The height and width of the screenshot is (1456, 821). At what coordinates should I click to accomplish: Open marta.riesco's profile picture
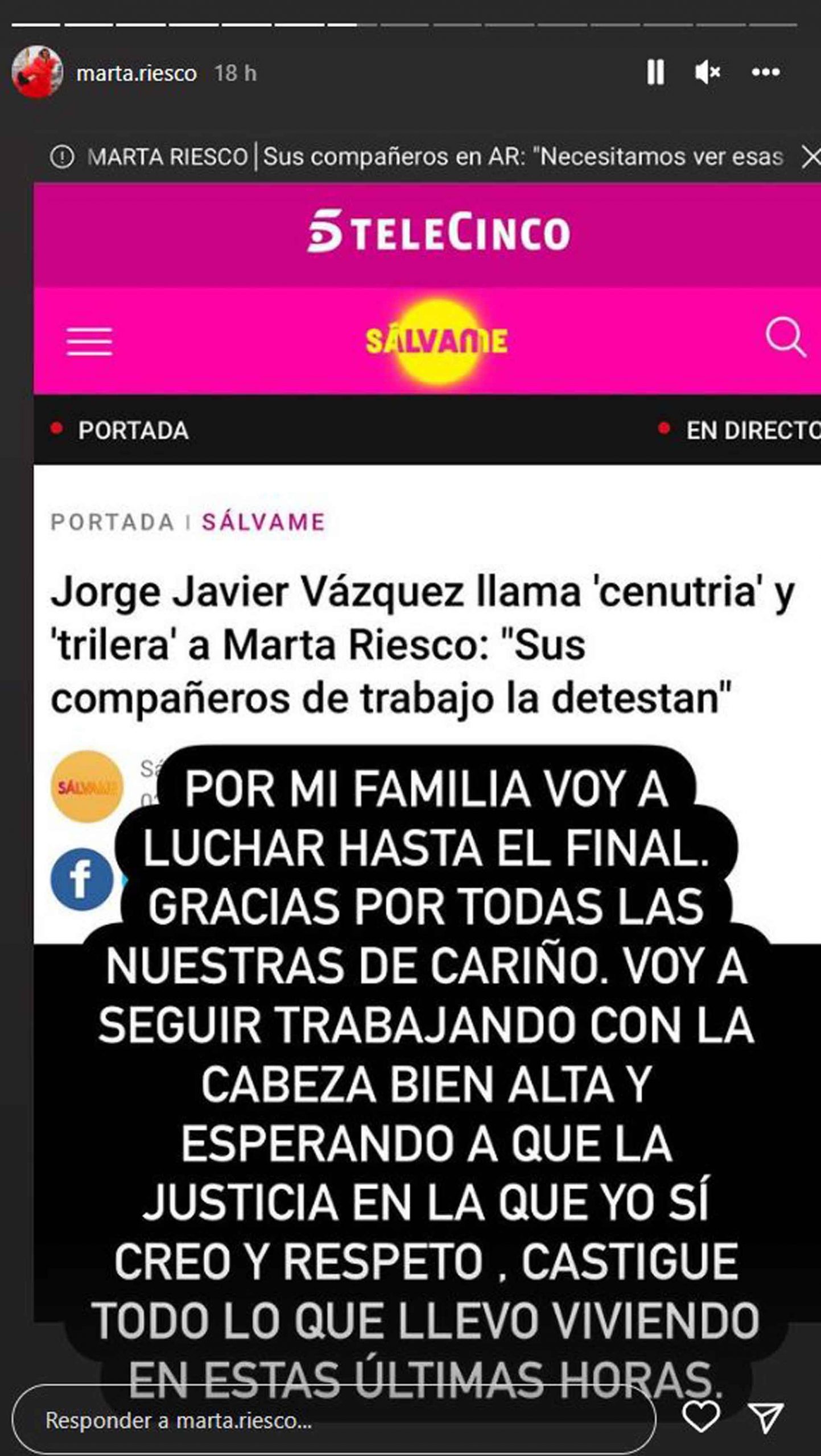37,72
